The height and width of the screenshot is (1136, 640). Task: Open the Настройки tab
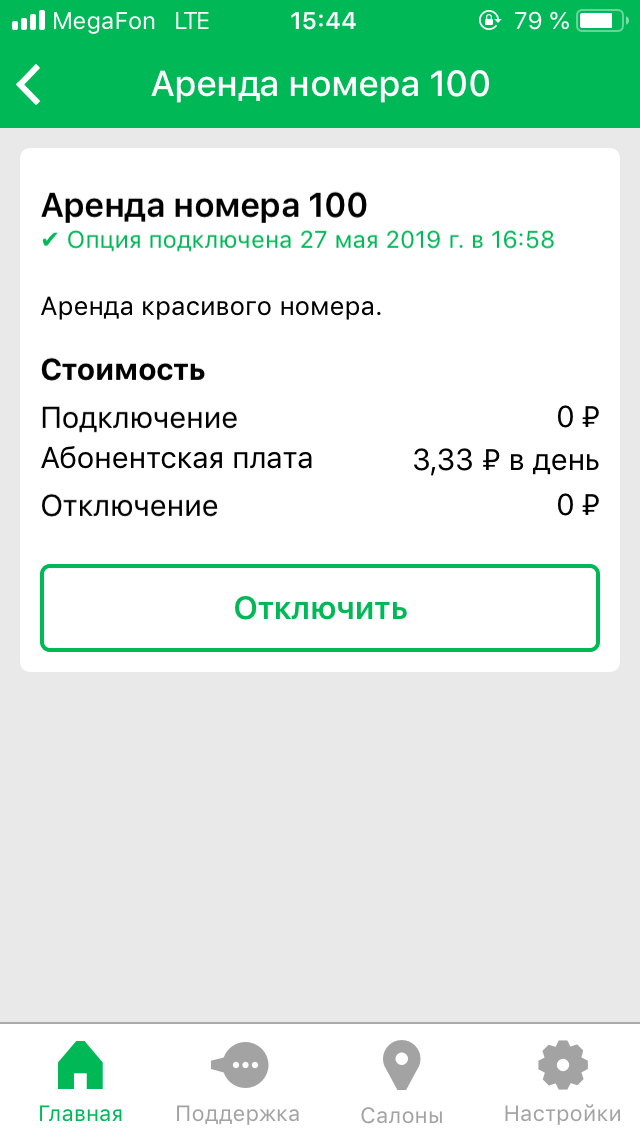point(562,1080)
